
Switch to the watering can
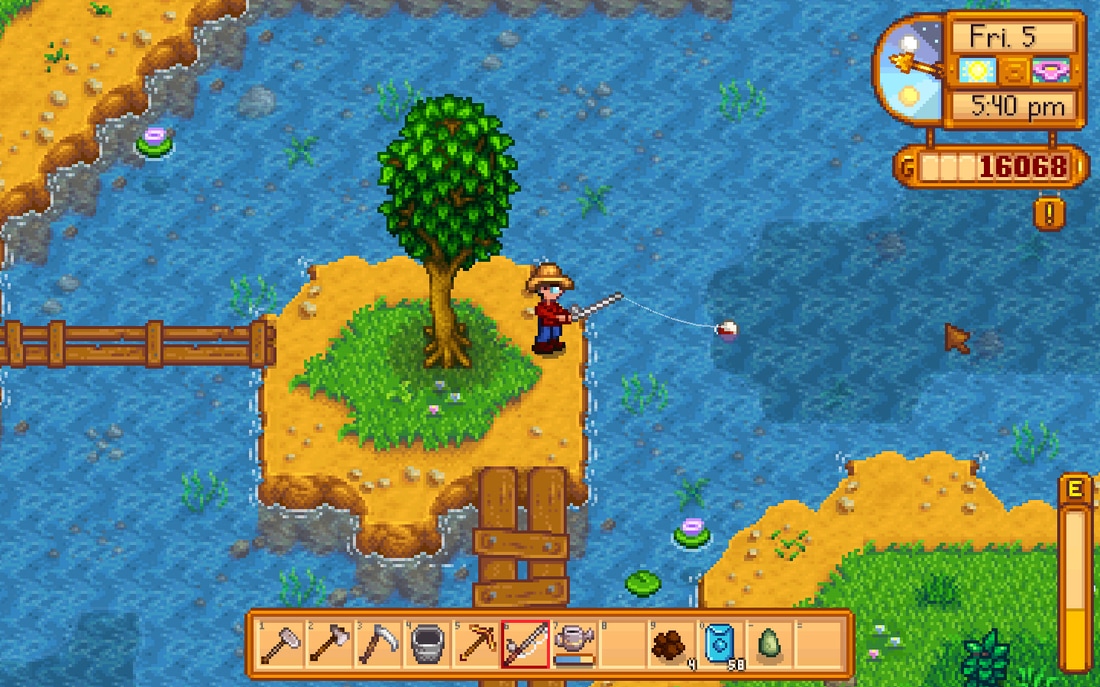click(574, 644)
